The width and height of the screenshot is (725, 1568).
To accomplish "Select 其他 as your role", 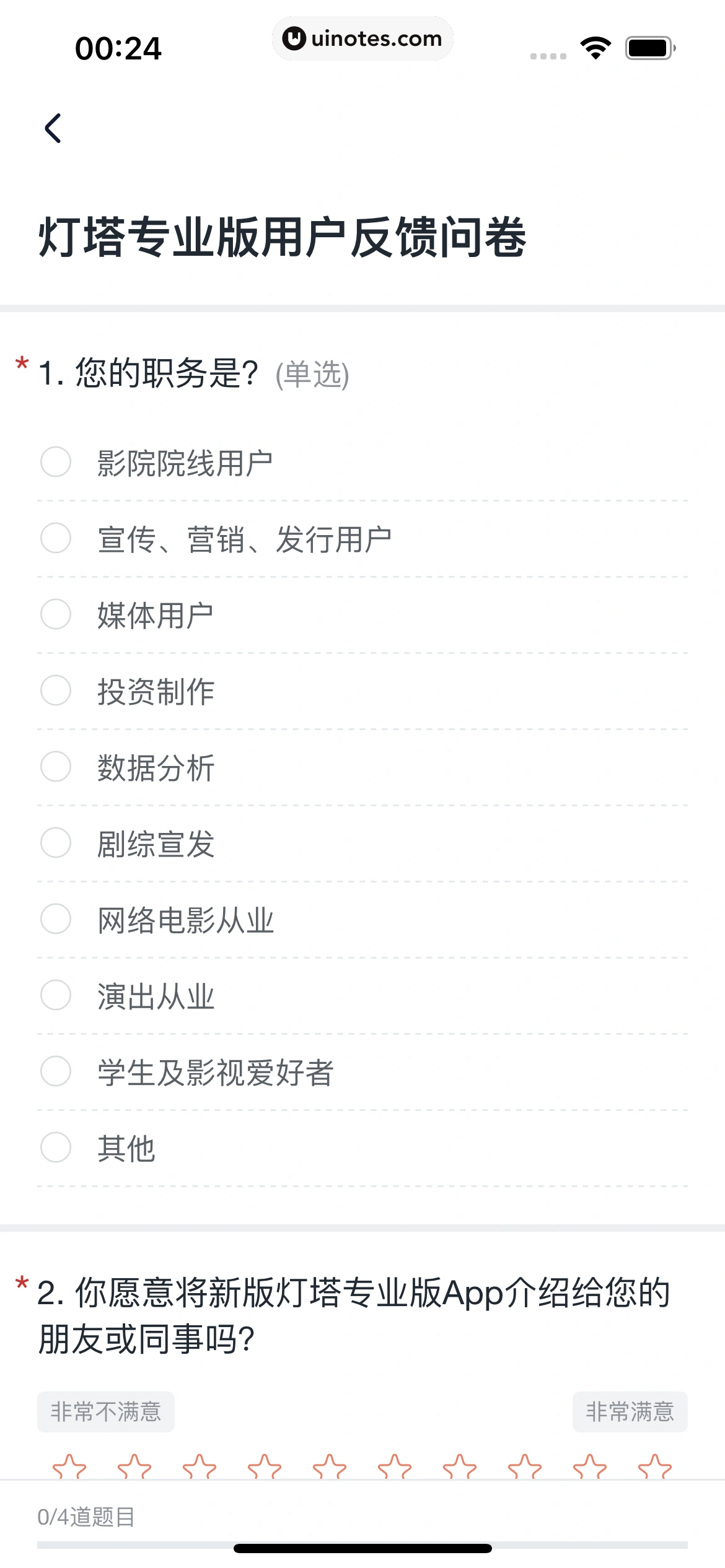I will (56, 1148).
